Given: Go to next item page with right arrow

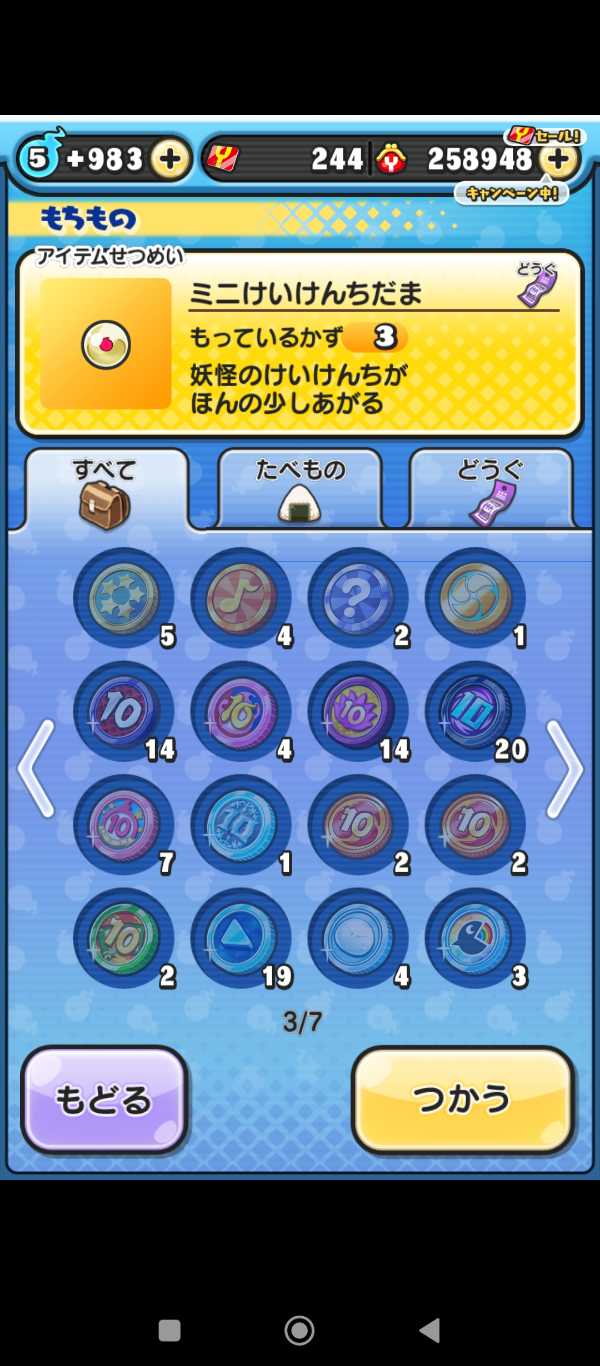Looking at the screenshot, I should click(563, 768).
